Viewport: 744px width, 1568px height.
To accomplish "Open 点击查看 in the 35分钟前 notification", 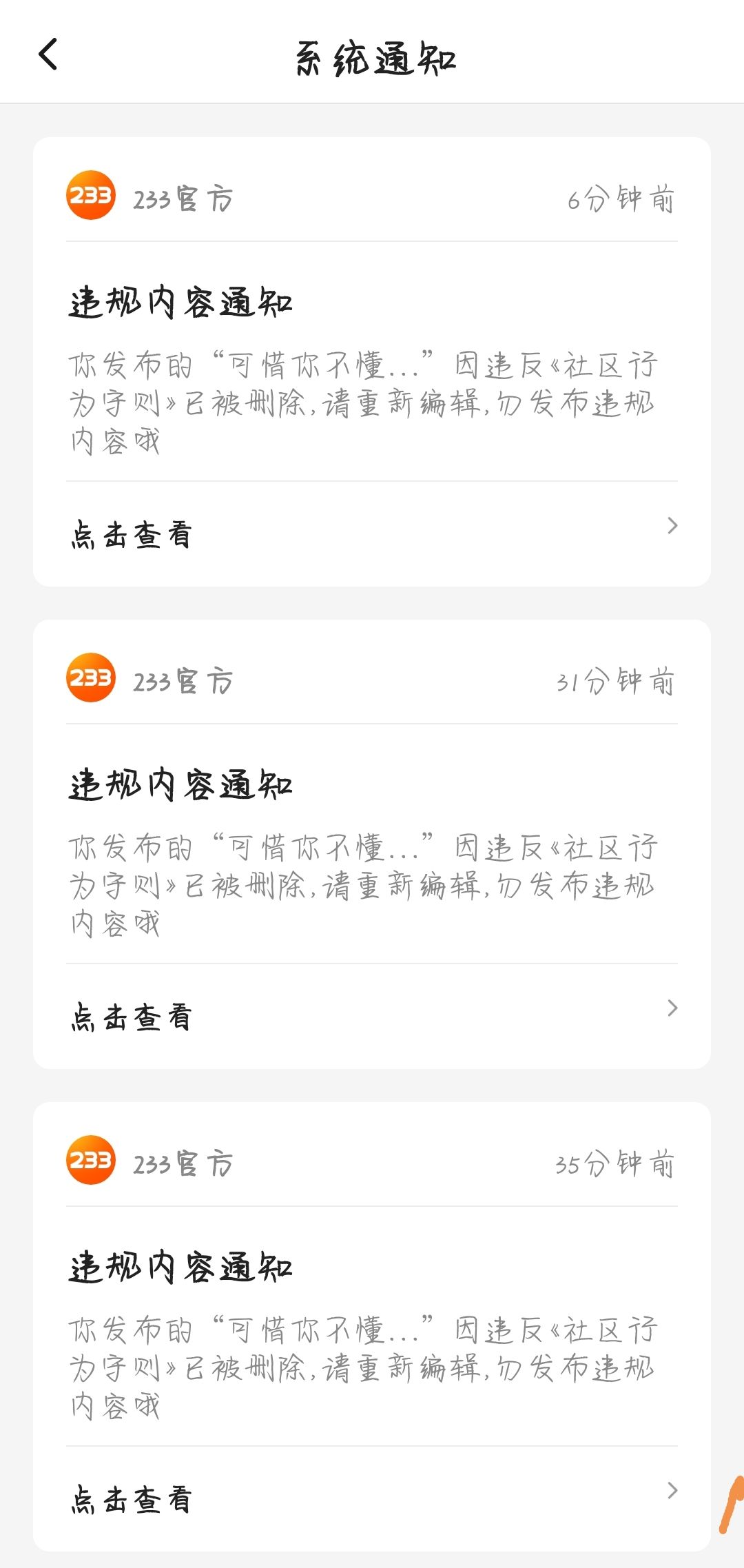I will point(372,1499).
